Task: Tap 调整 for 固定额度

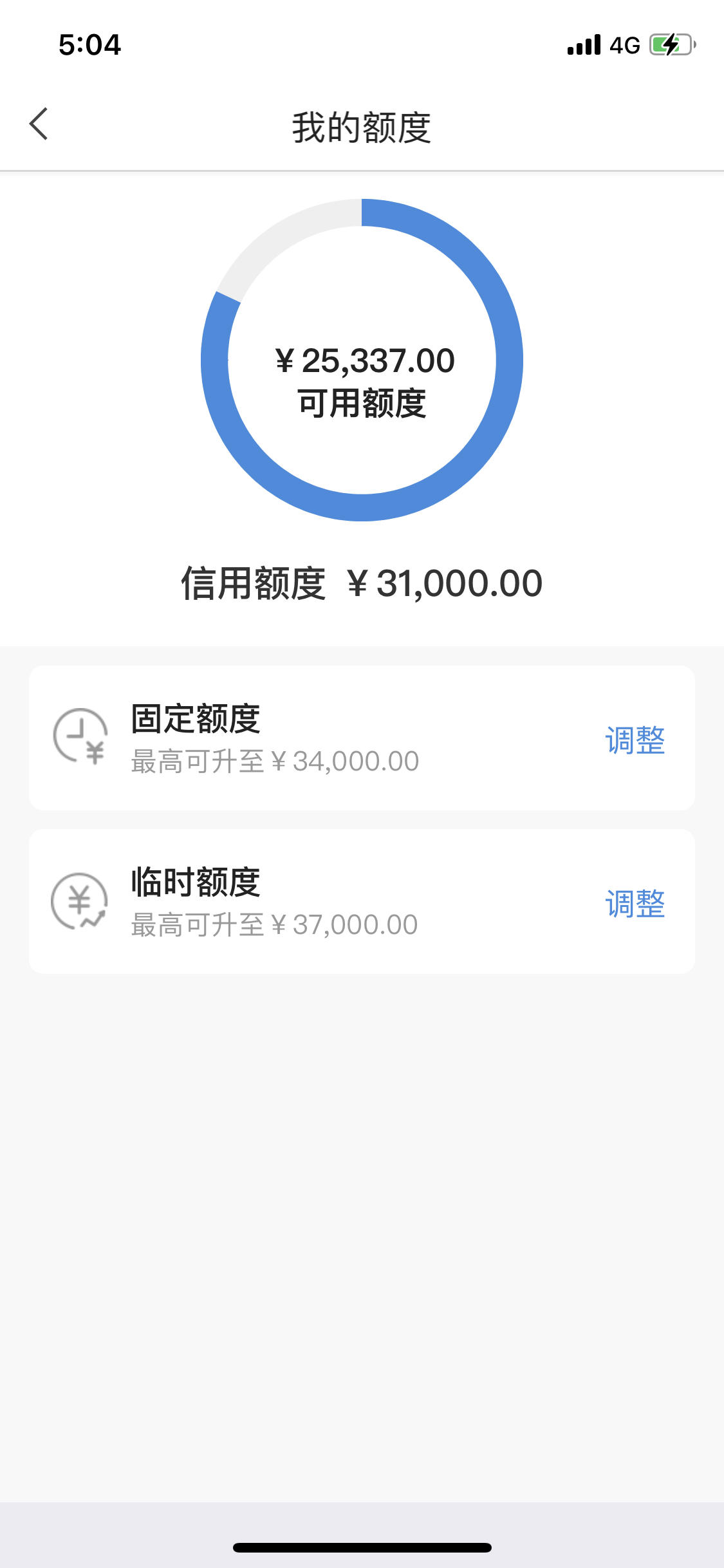Action: coord(635,740)
